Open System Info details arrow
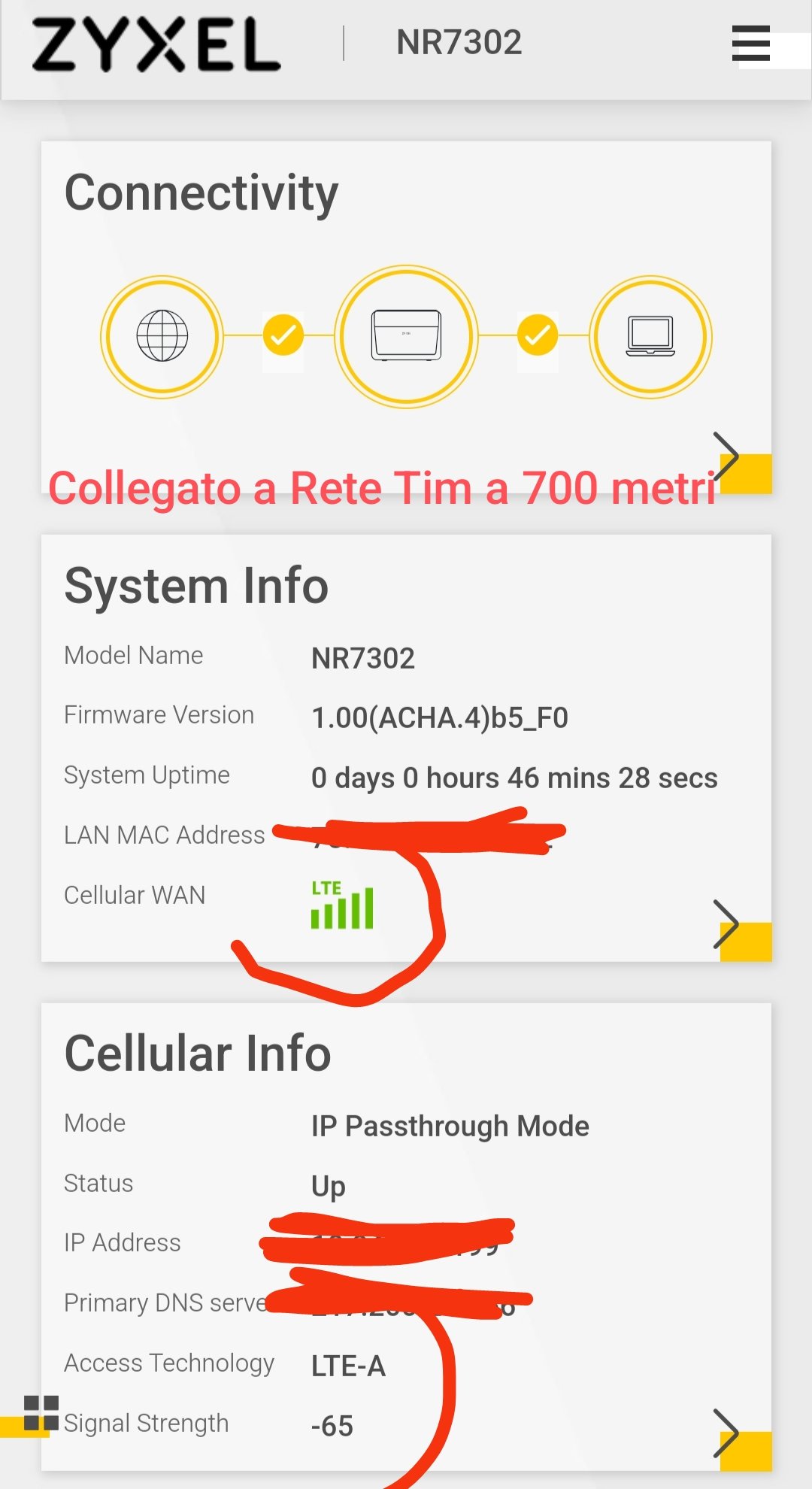The width and height of the screenshot is (812, 1489). click(728, 924)
